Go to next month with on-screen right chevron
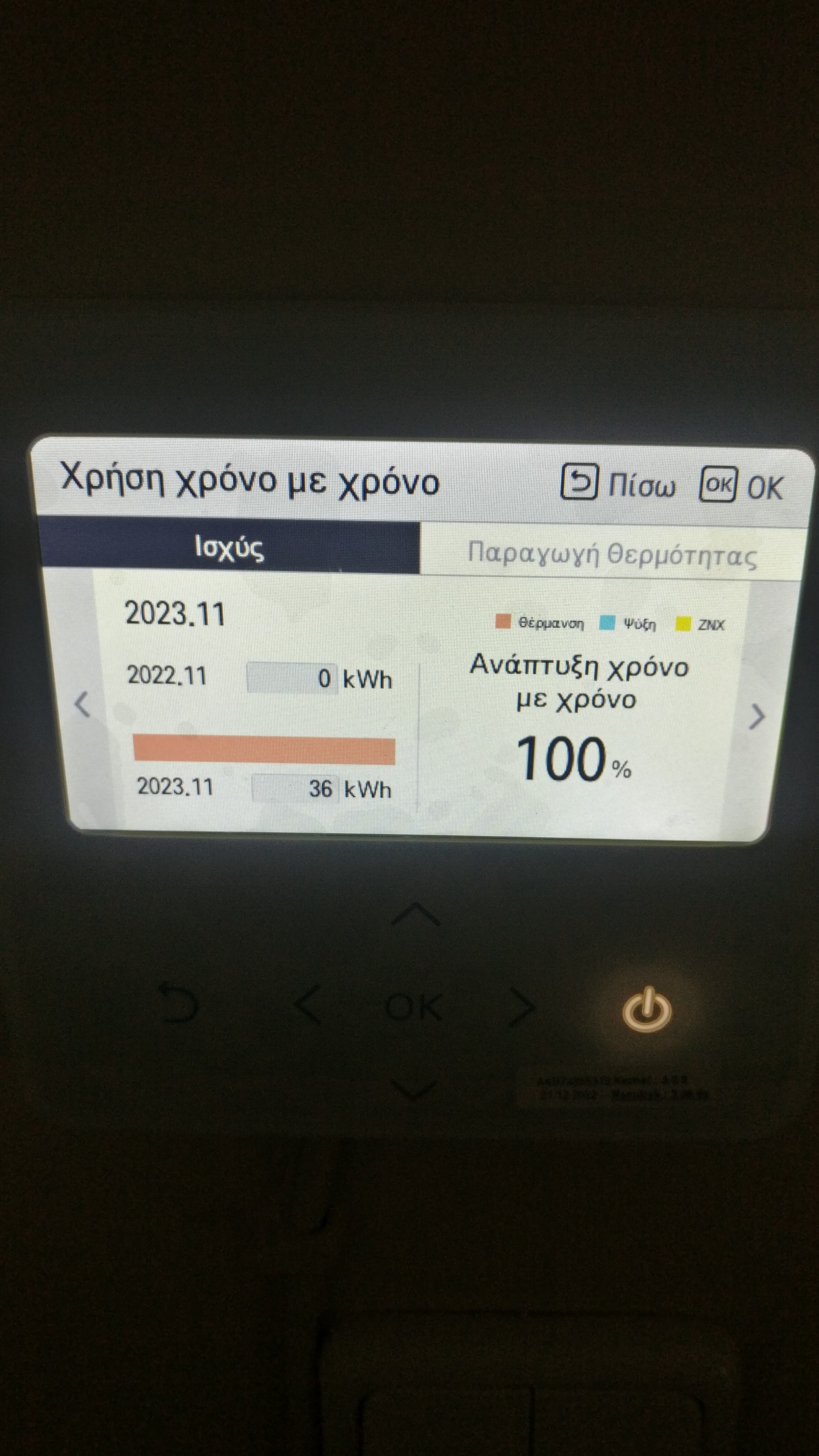 [x=756, y=717]
